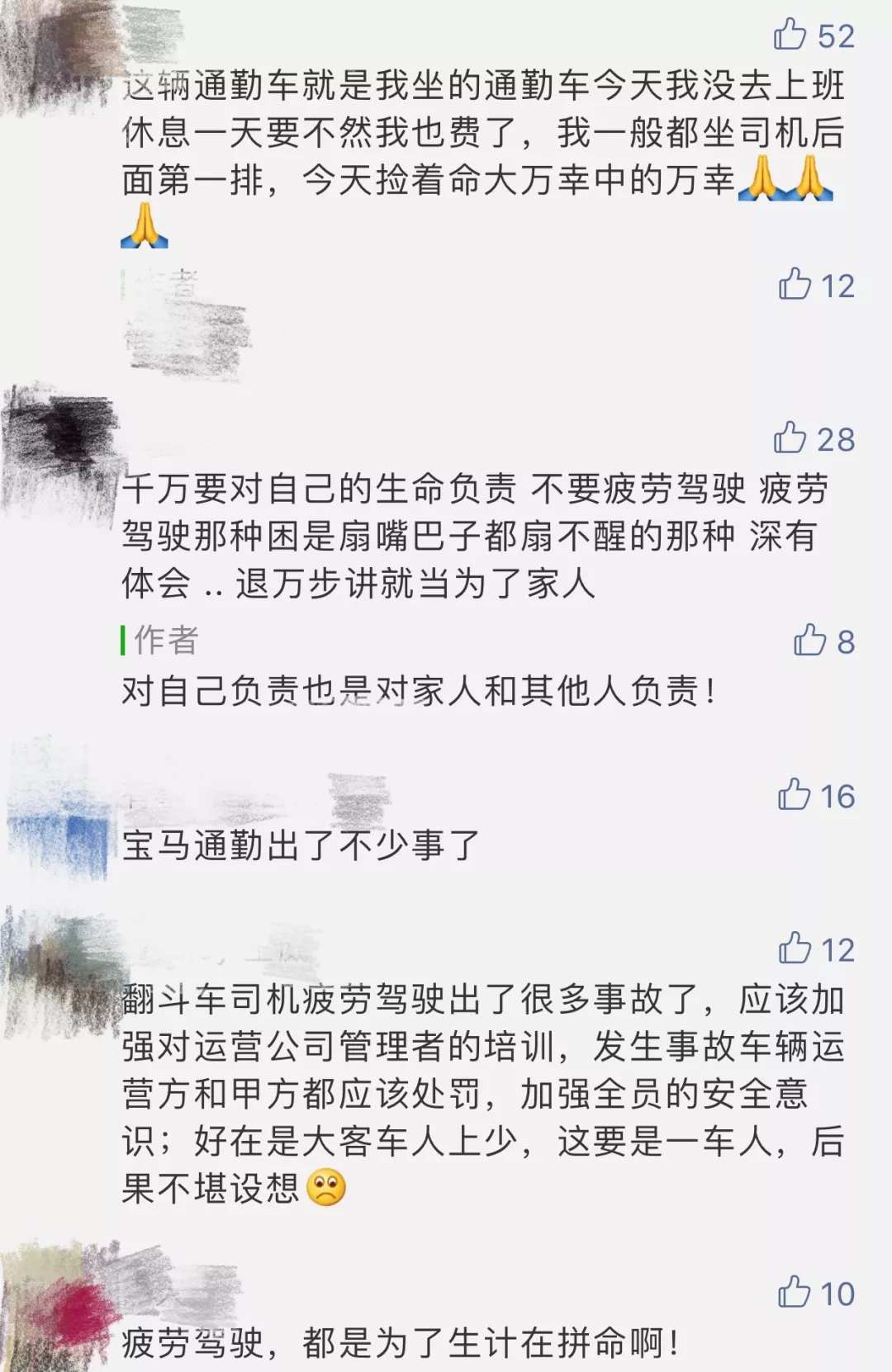Screen dimensions: 892x1372
Task: Like the comment 宝马通勤出了不少事了
Action: [795, 795]
